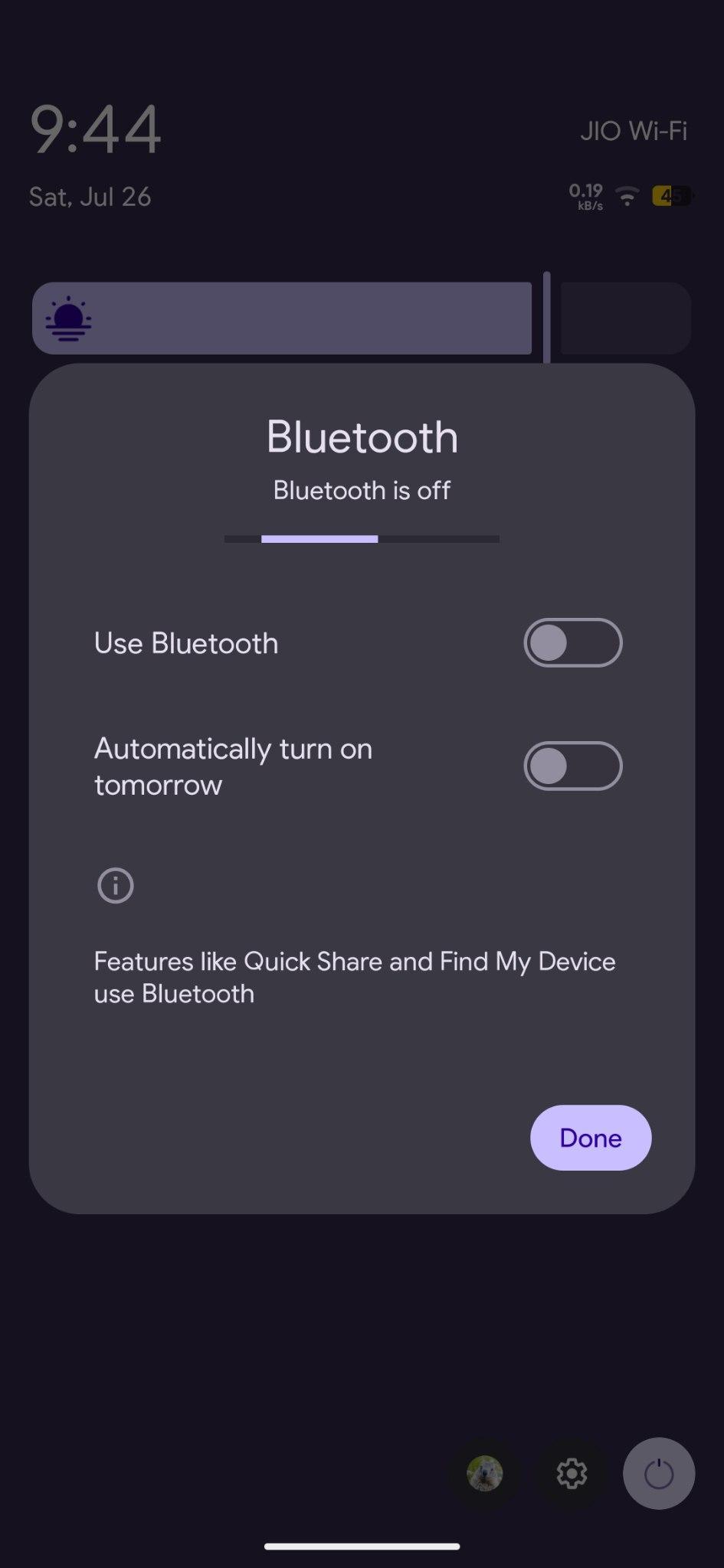Viewport: 724px width, 1568px height.
Task: Open the power menu button
Action: (x=659, y=1473)
